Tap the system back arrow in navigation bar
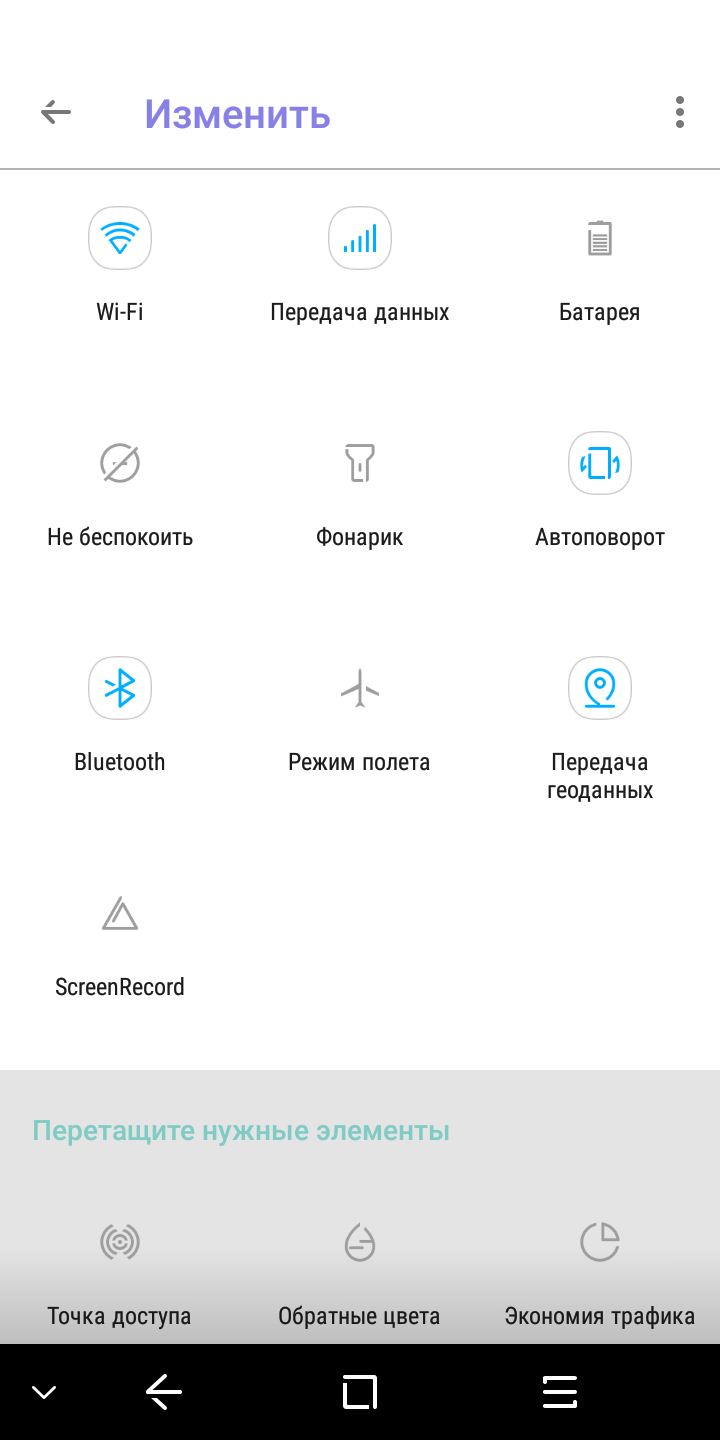Viewport: 720px width, 1440px height. [164, 1391]
